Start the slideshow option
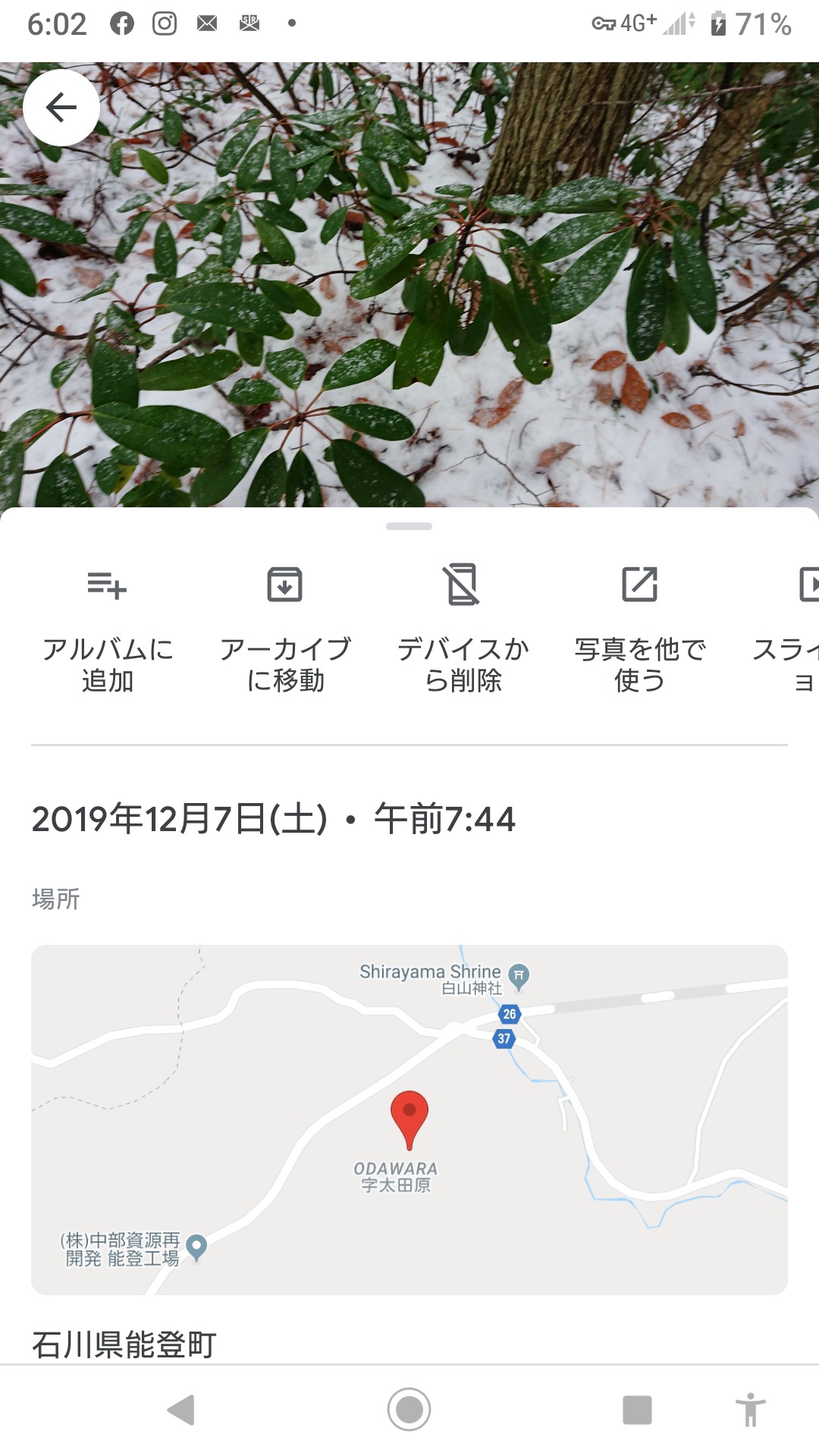The height and width of the screenshot is (1456, 819). coord(796,628)
